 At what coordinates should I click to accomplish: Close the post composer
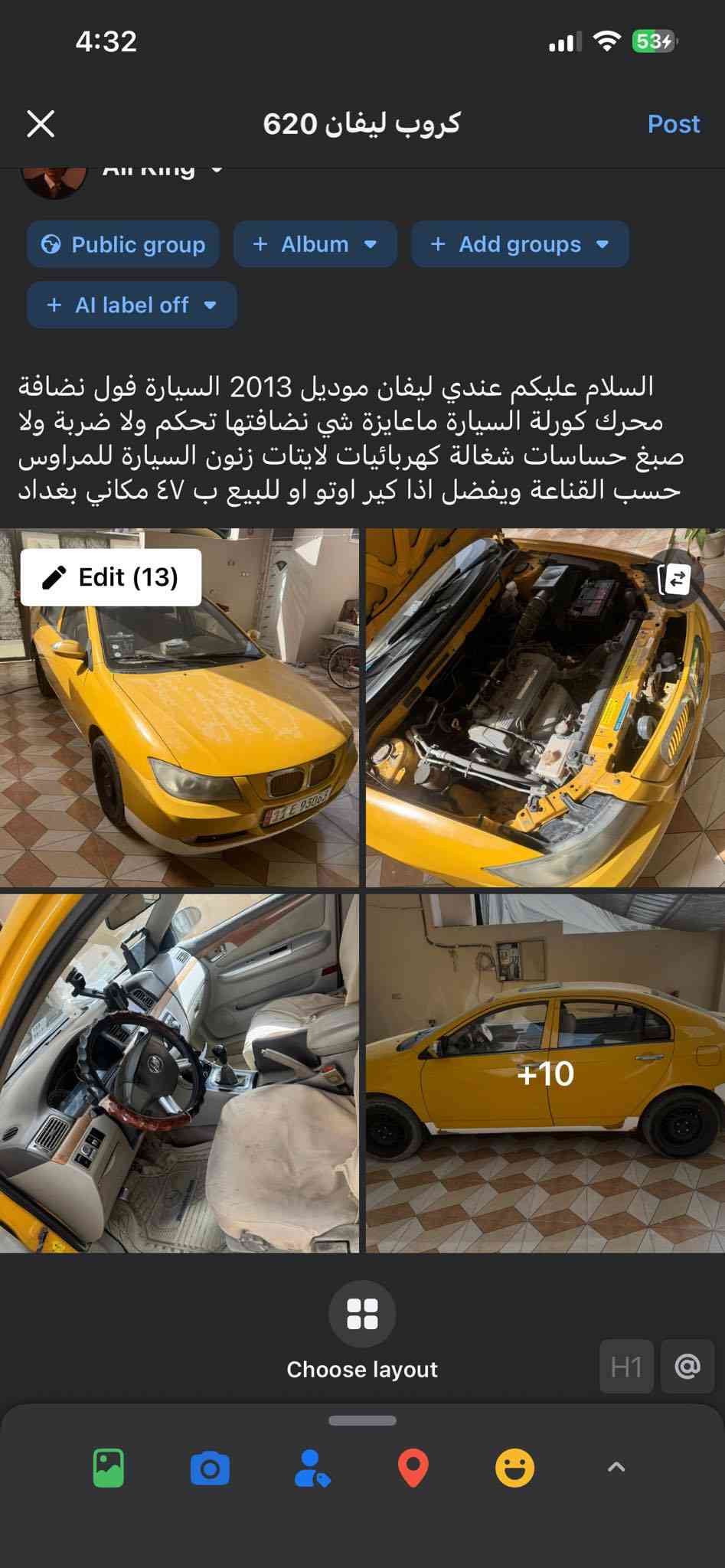tap(41, 123)
